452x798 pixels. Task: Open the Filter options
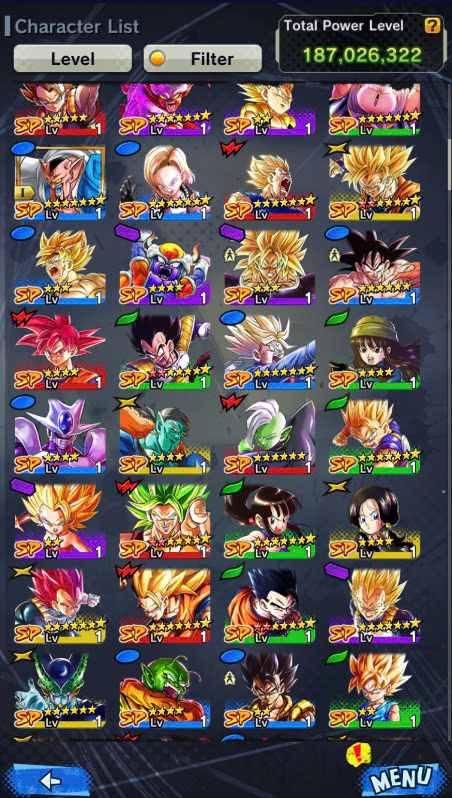(203, 59)
